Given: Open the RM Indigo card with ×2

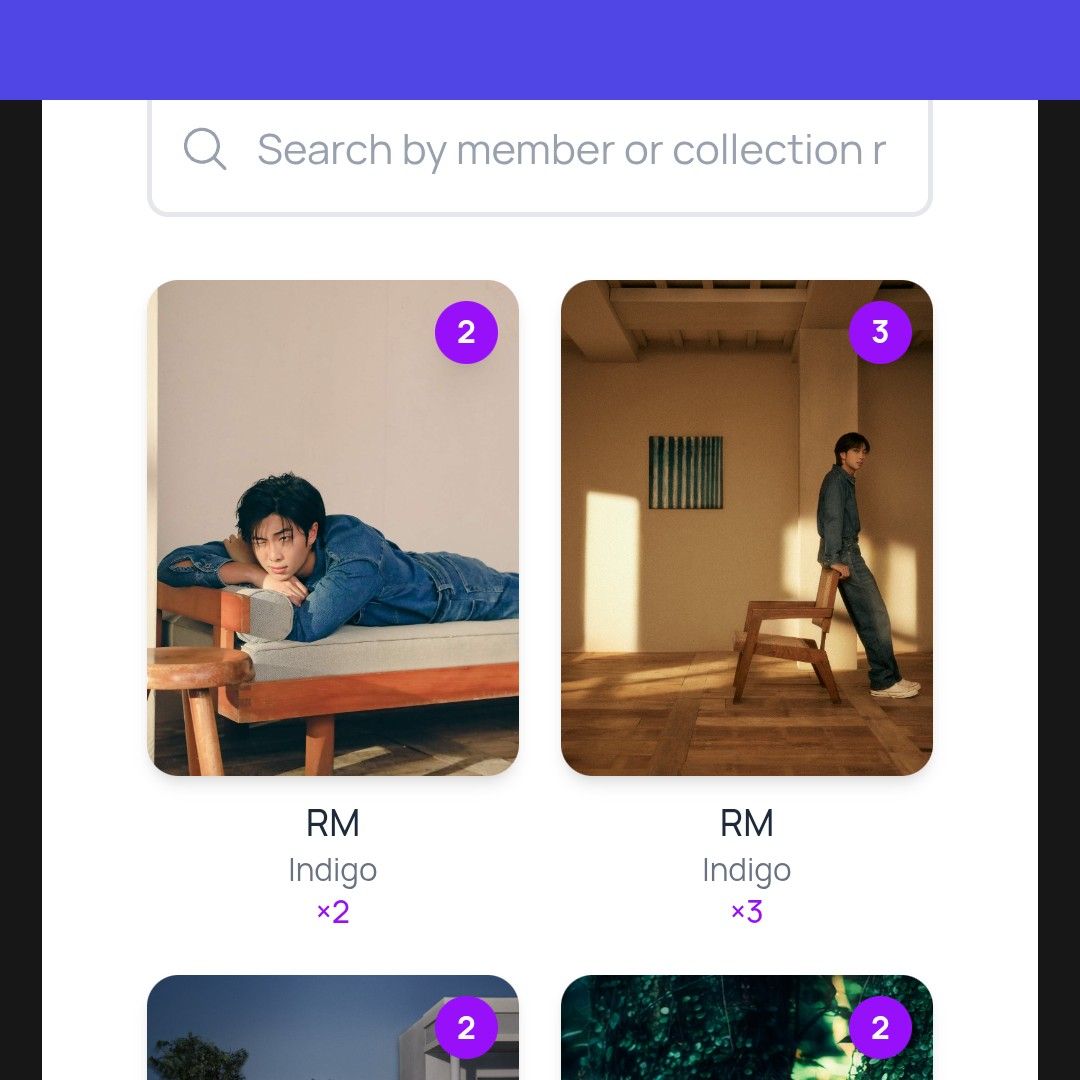Looking at the screenshot, I should (x=333, y=528).
